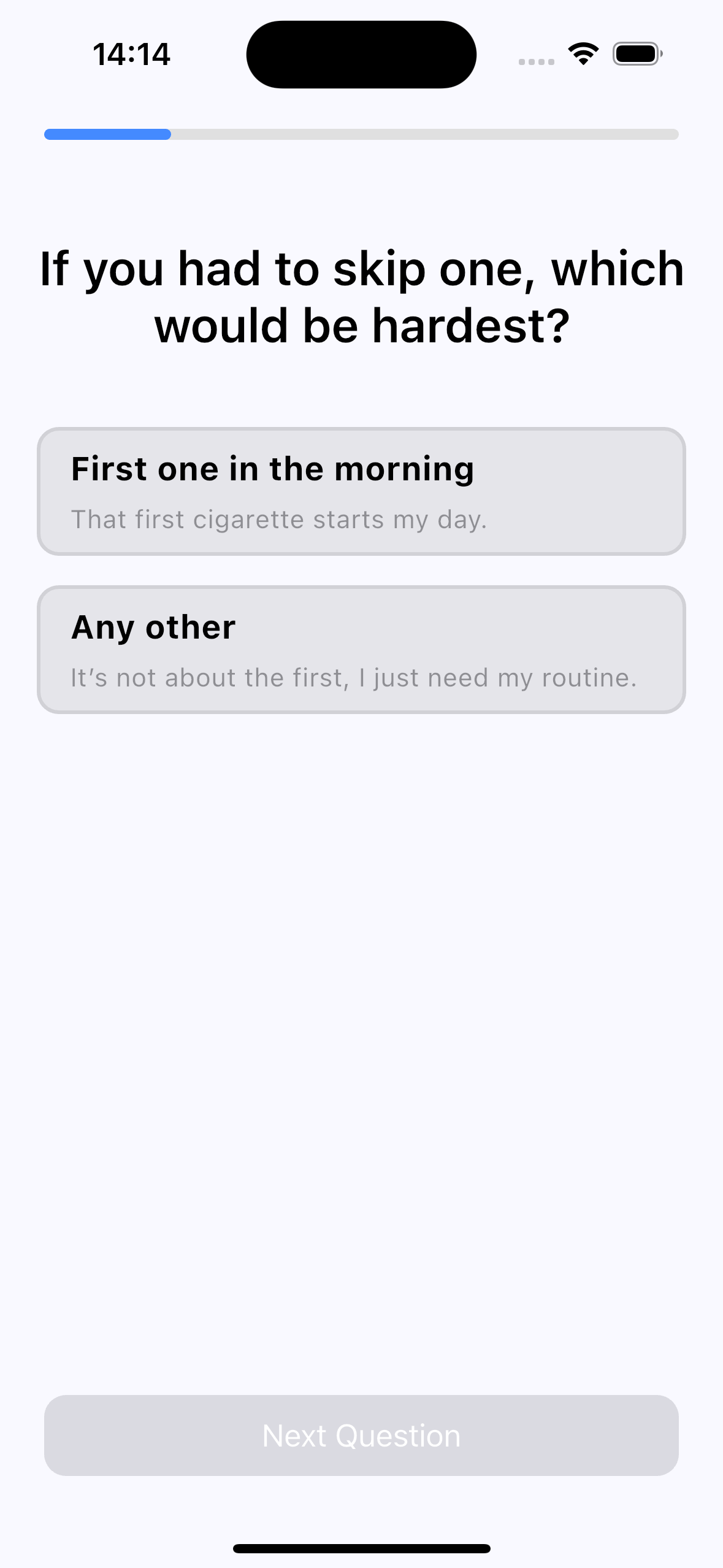Tap the Next Question button
Viewport: 723px width, 1568px height.
click(361, 1435)
